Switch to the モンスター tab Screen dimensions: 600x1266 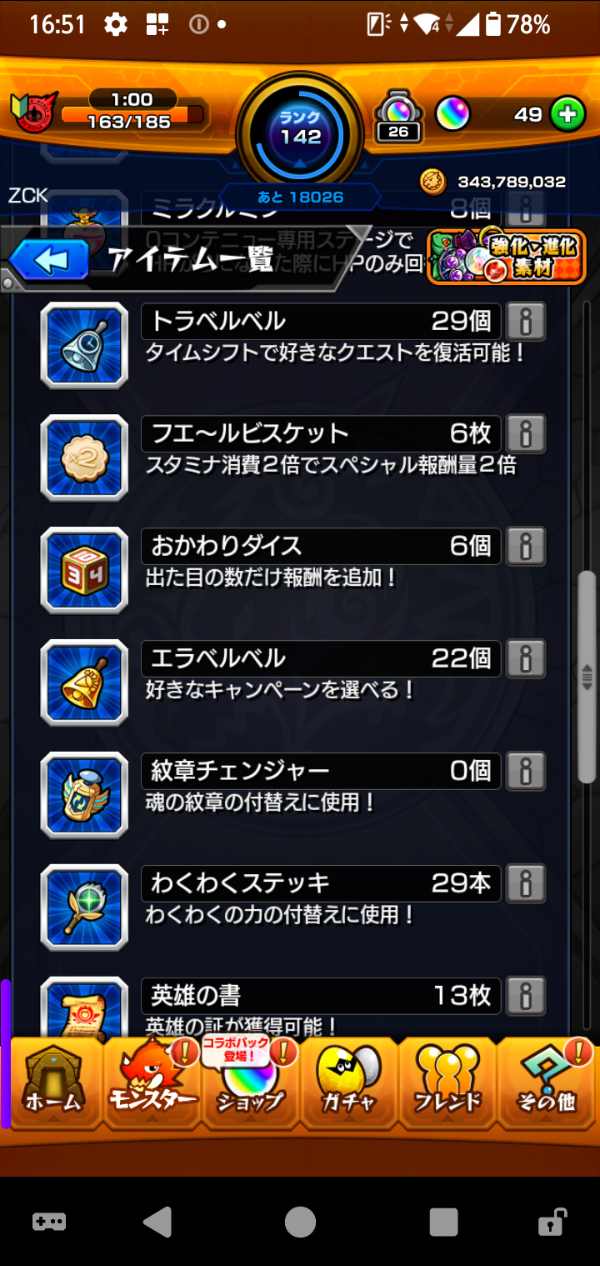pyautogui.click(x=150, y=1085)
